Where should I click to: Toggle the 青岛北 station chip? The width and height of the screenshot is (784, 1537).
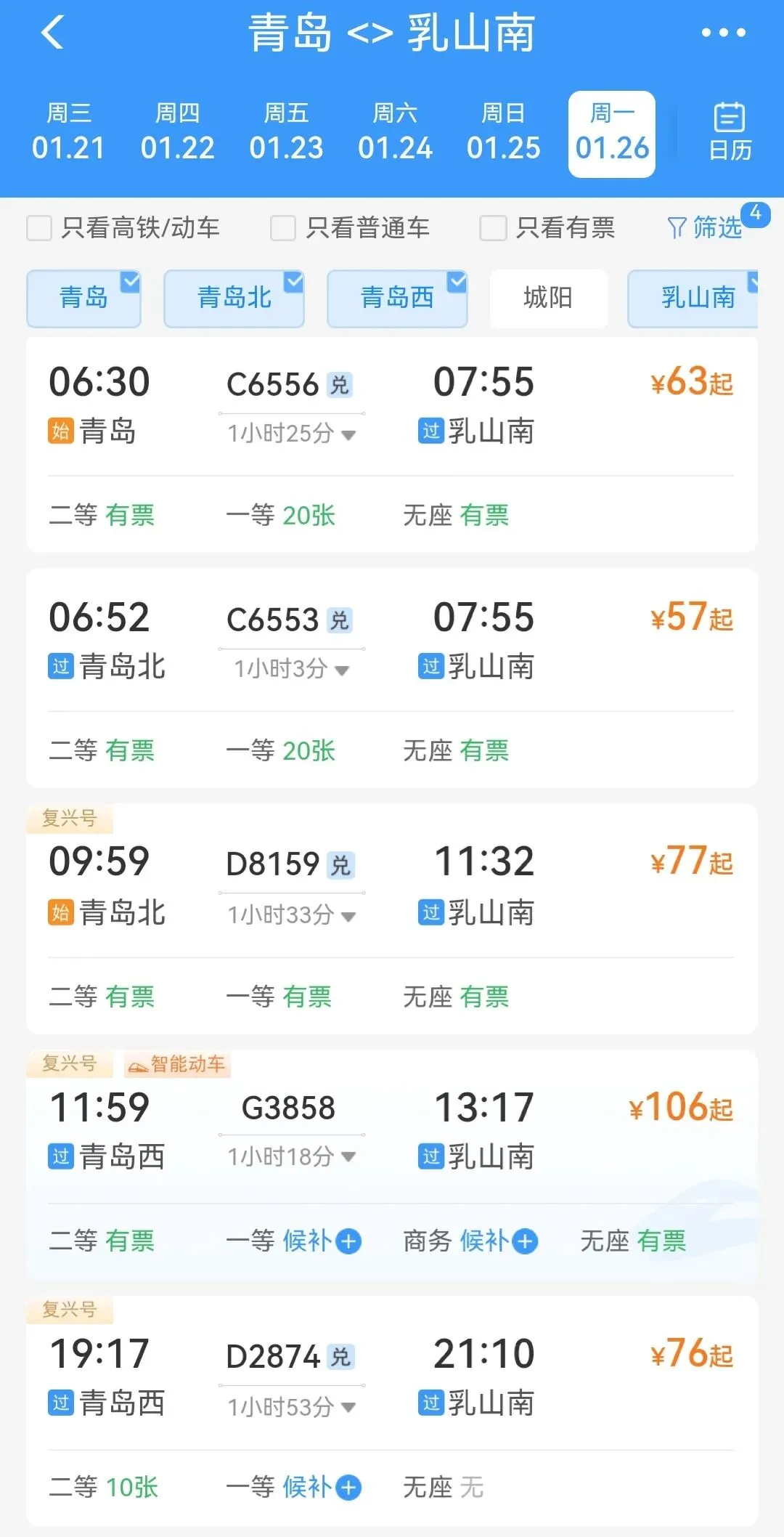coord(234,298)
